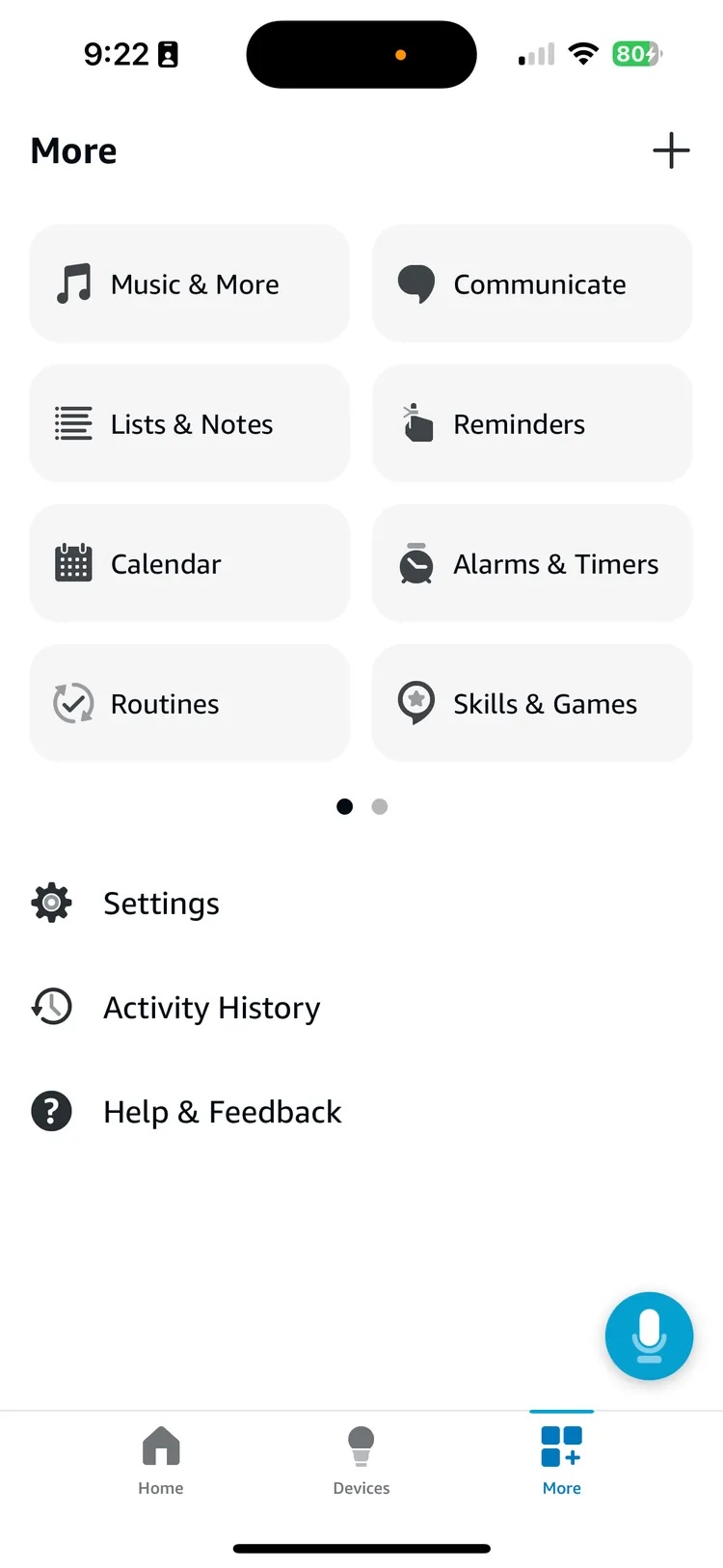The image size is (723, 1568).
Task: Browse Skills & Games
Action: tap(532, 704)
